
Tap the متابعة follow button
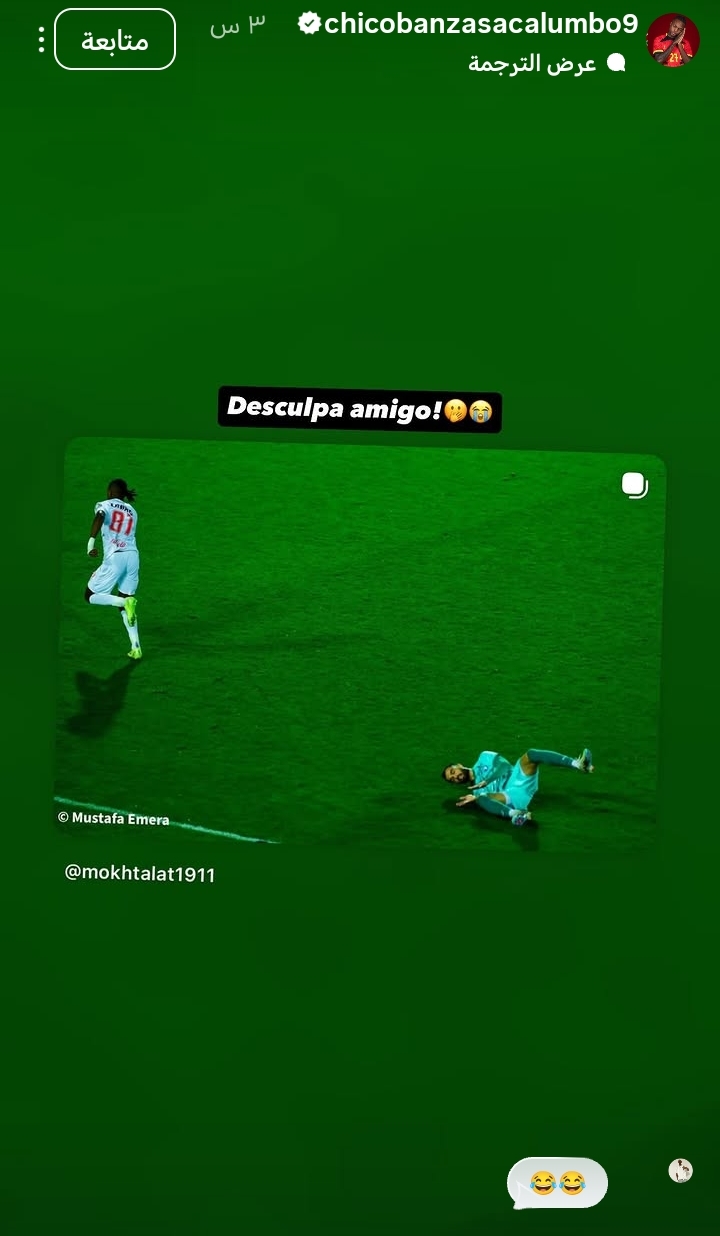(x=115, y=40)
